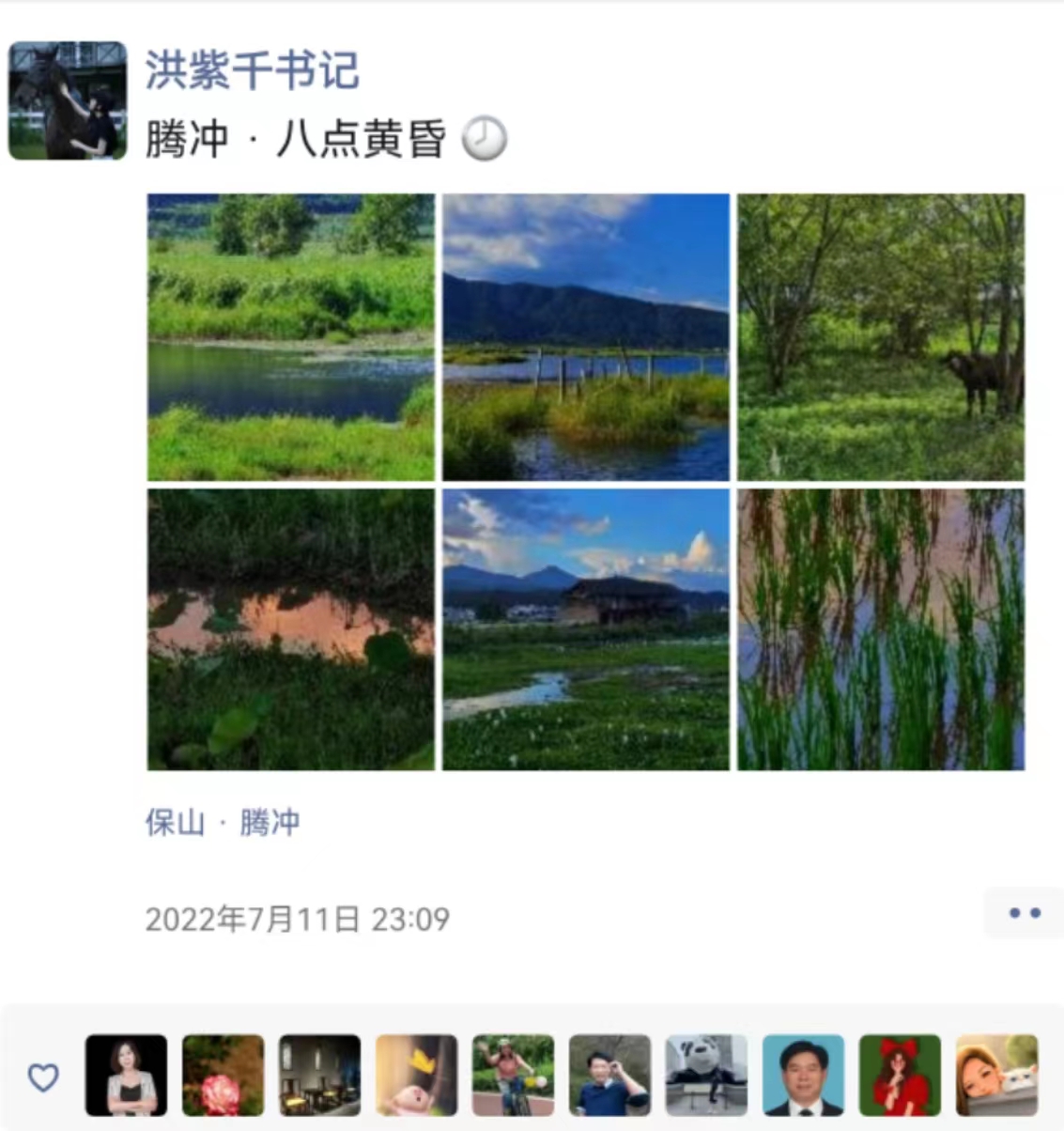Open the liker with the woman in black avatar
The height and width of the screenshot is (1131, 1064).
[x=126, y=1076]
